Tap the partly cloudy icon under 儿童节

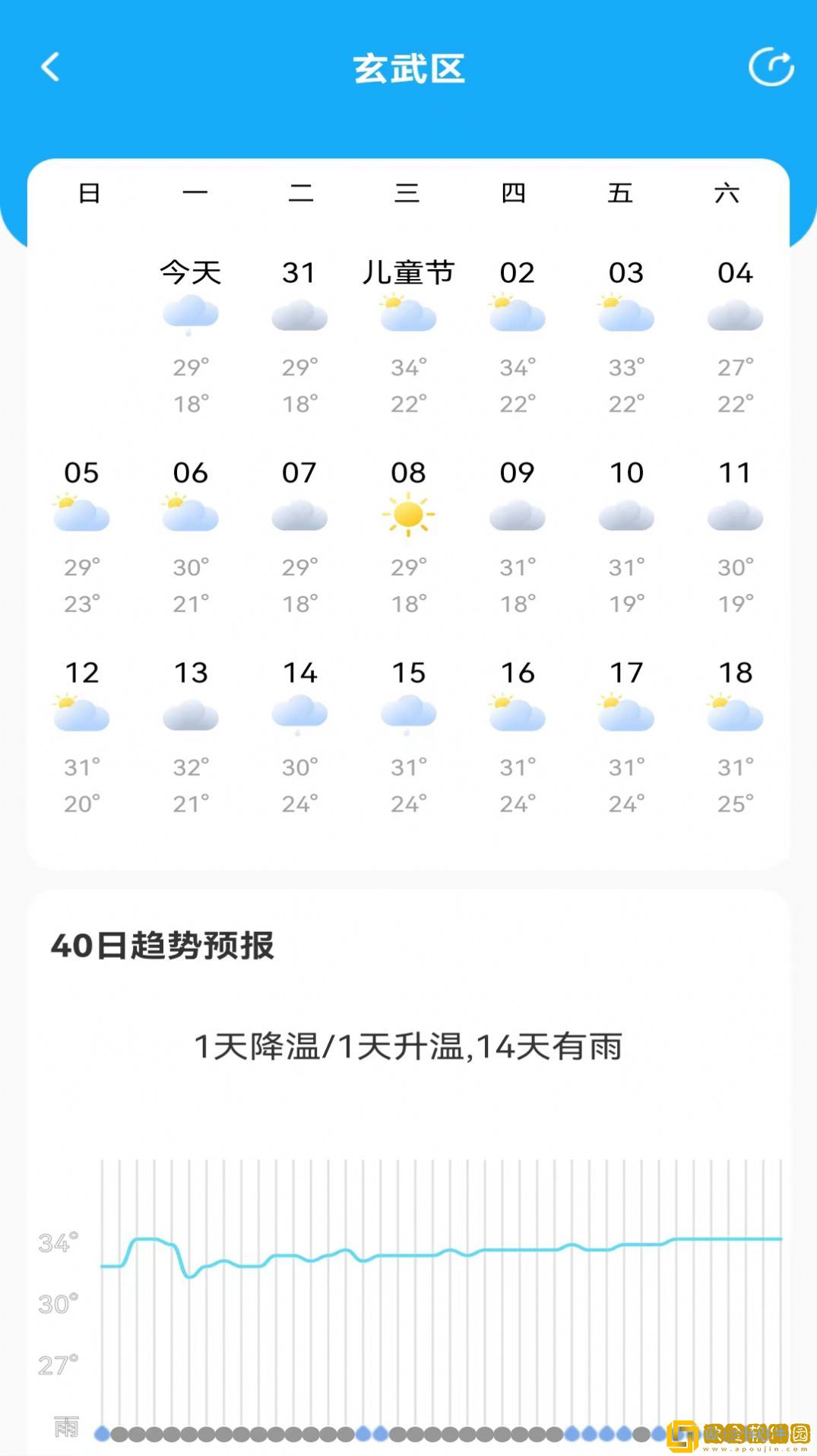pos(409,314)
